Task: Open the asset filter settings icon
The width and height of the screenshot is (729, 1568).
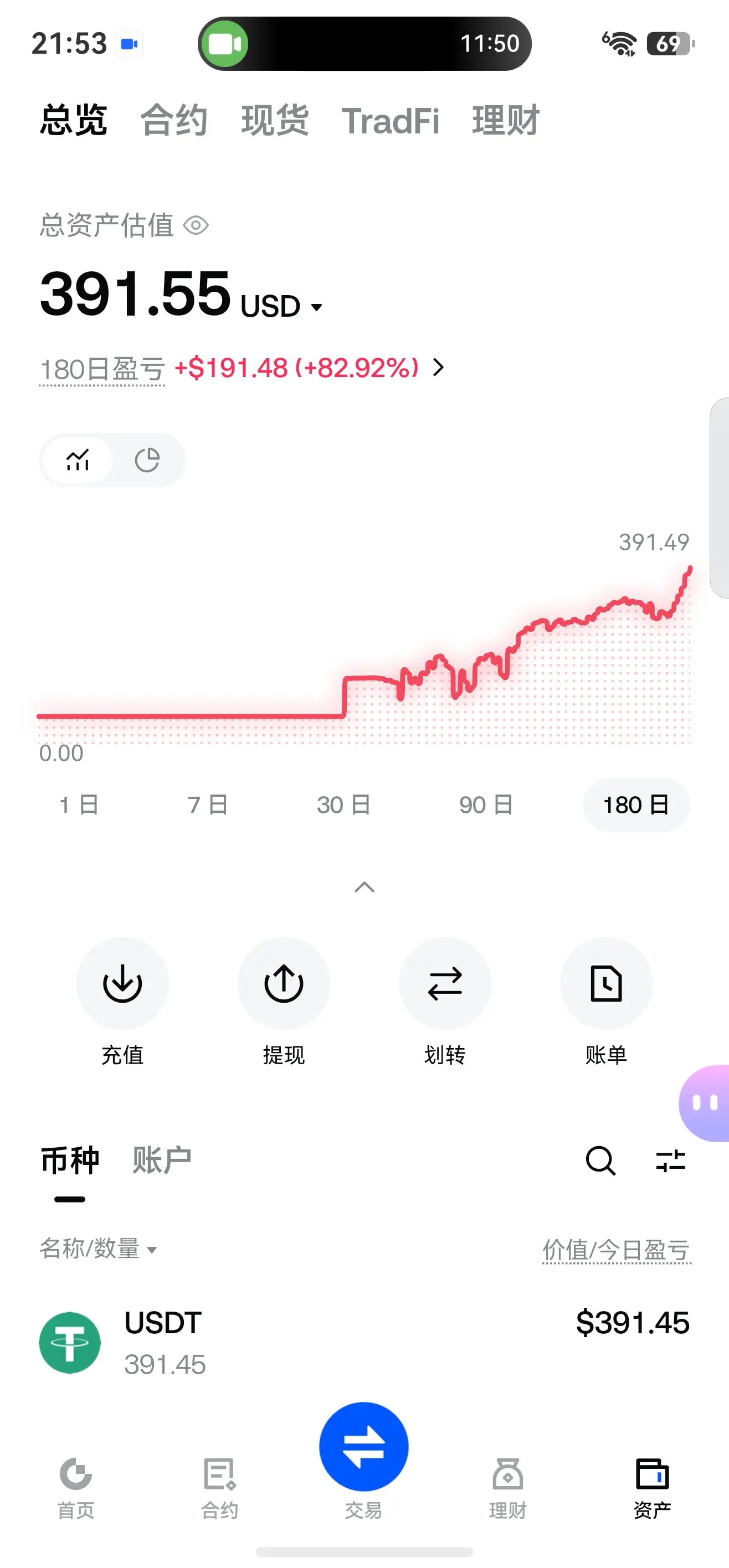Action: click(670, 1161)
